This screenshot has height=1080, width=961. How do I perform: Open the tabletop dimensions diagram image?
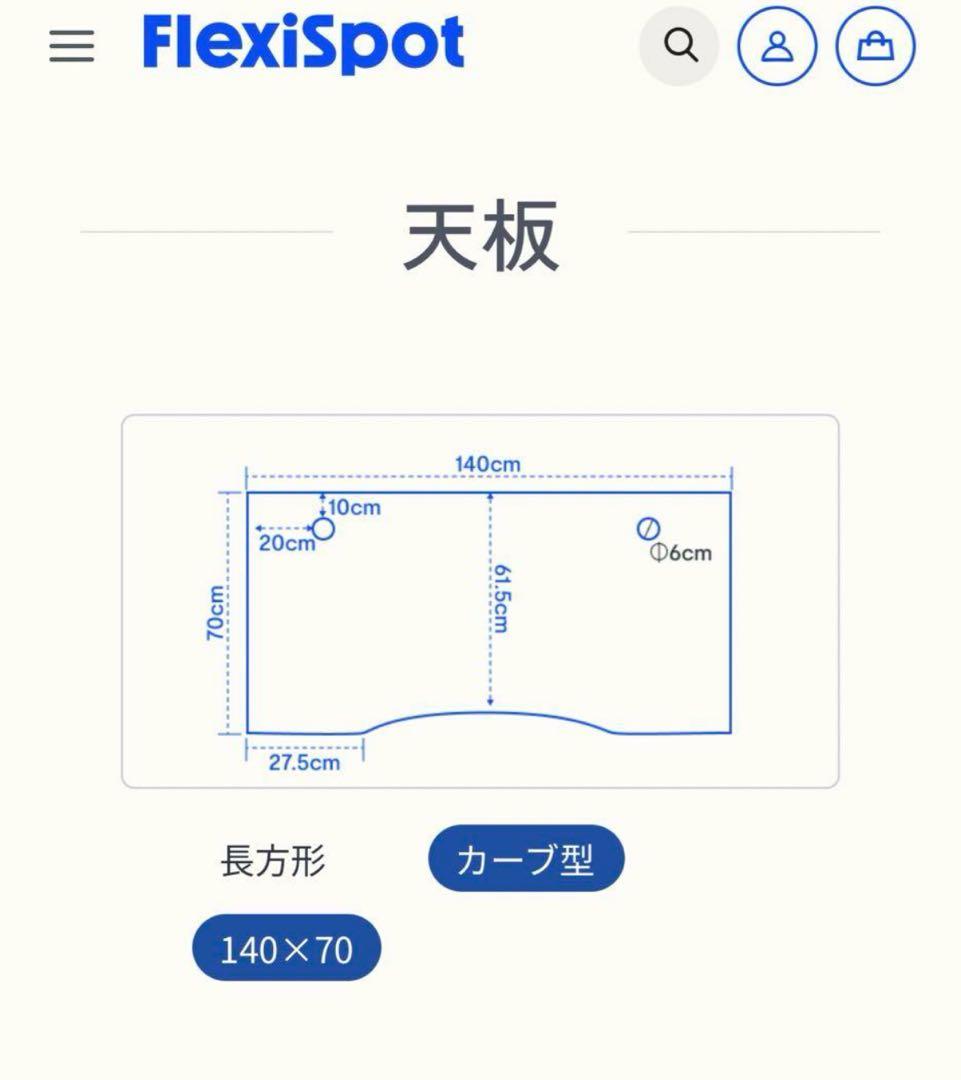480,600
